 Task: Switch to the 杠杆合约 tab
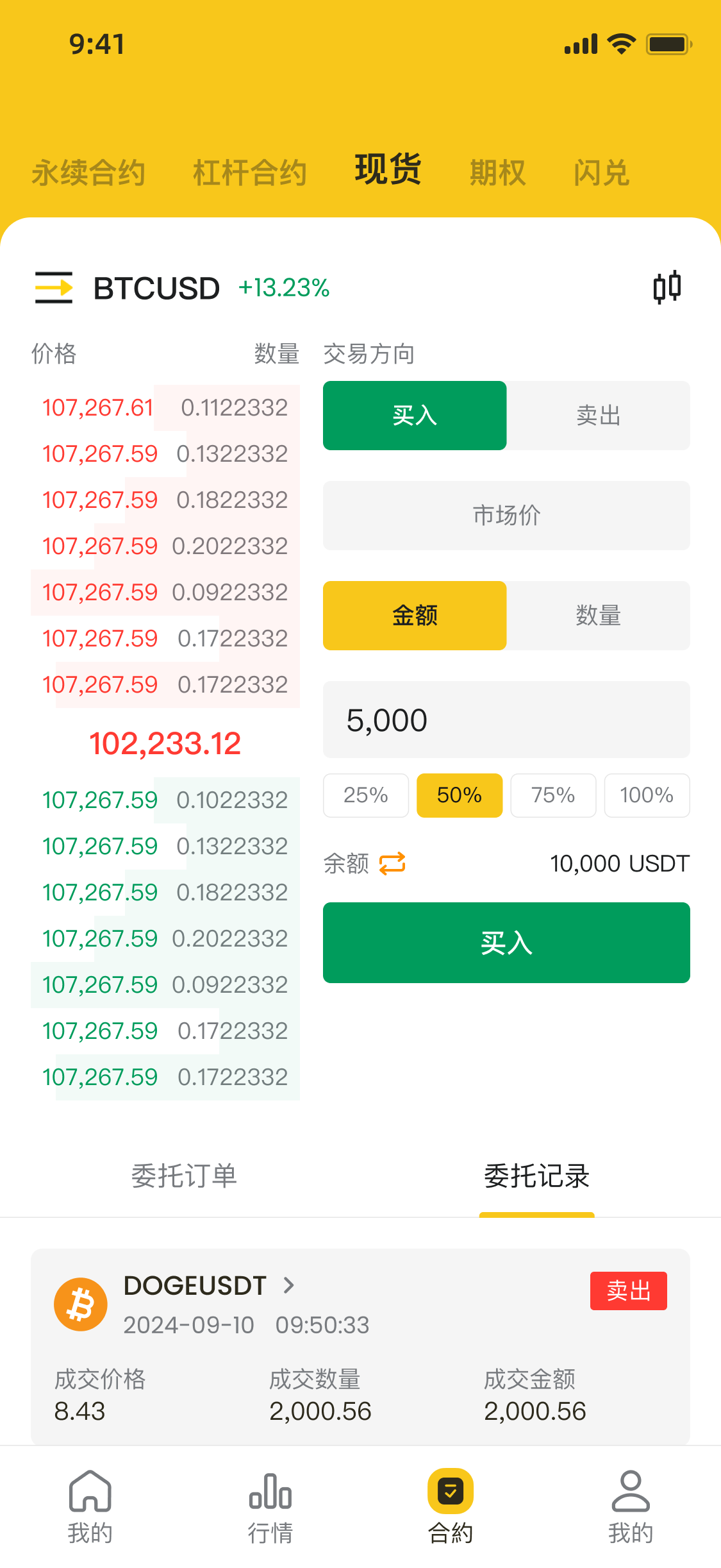[x=249, y=173]
